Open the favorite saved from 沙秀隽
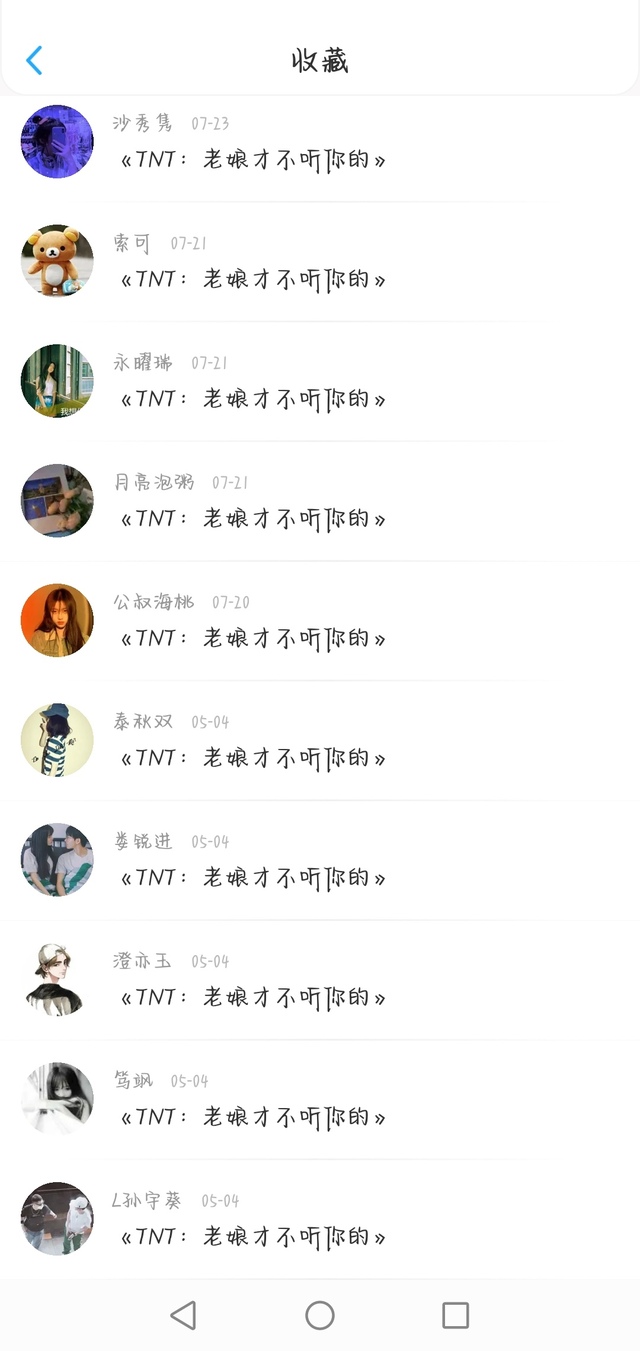Image resolution: width=640 pixels, height=1351 pixels. point(320,142)
